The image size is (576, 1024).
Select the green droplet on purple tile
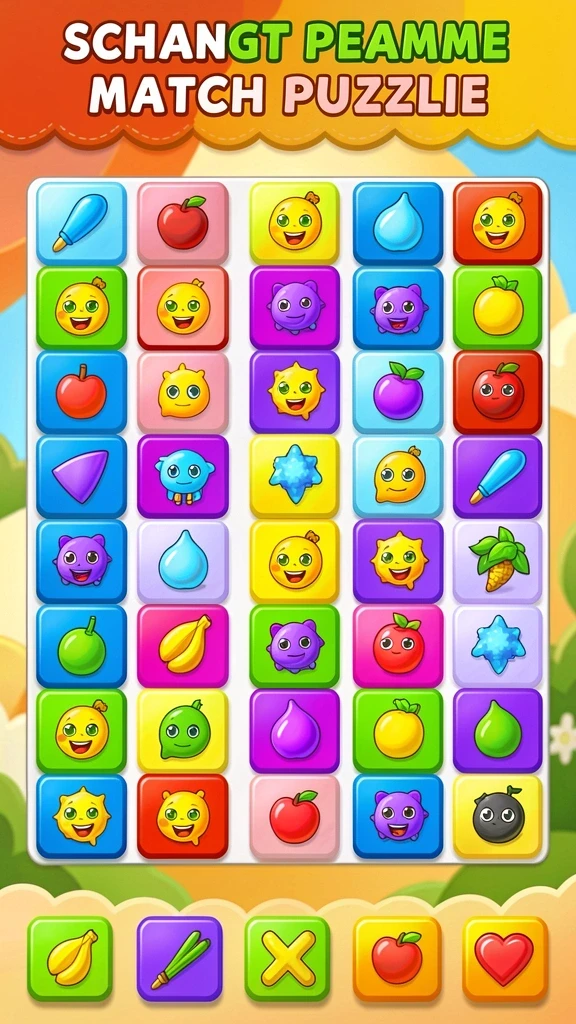(x=498, y=731)
